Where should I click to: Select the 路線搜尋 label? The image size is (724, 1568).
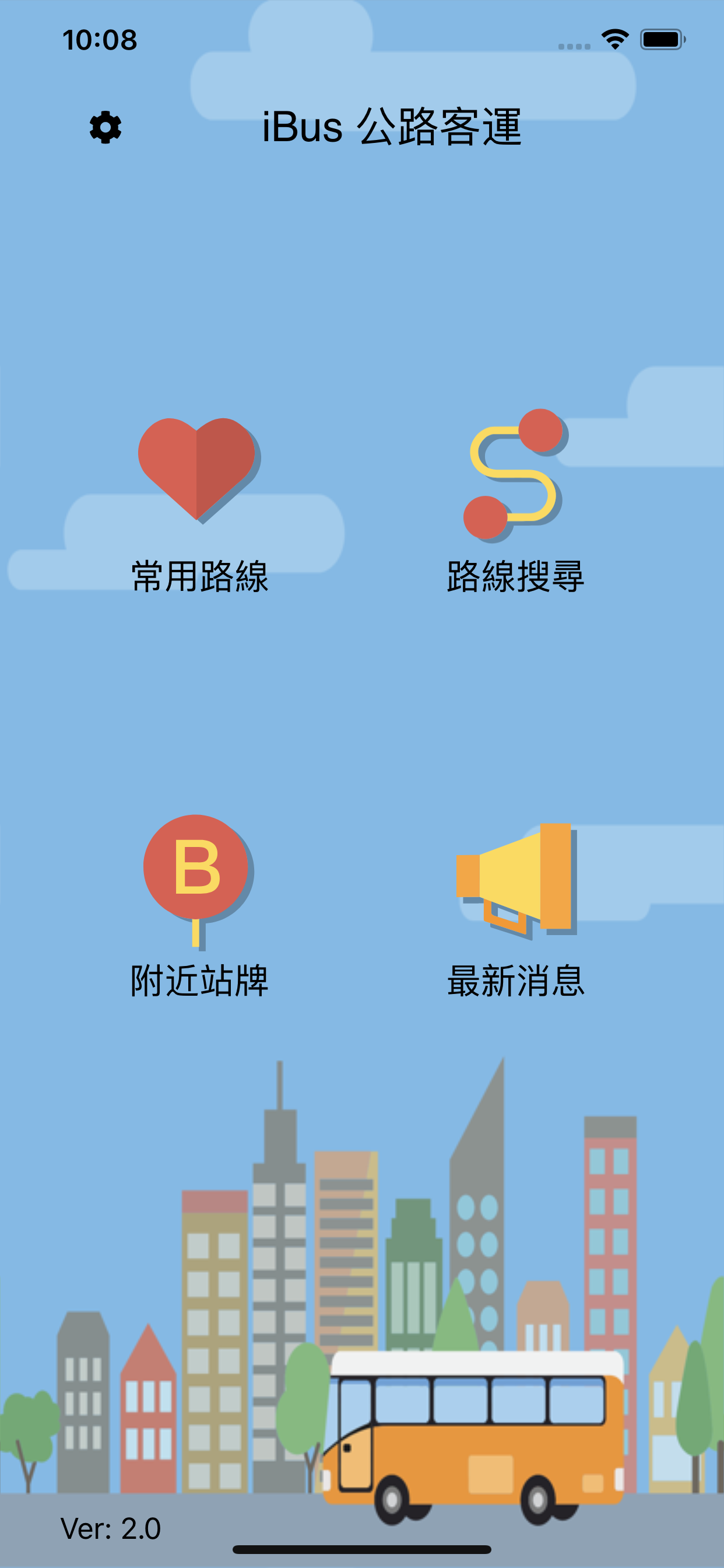point(515,578)
